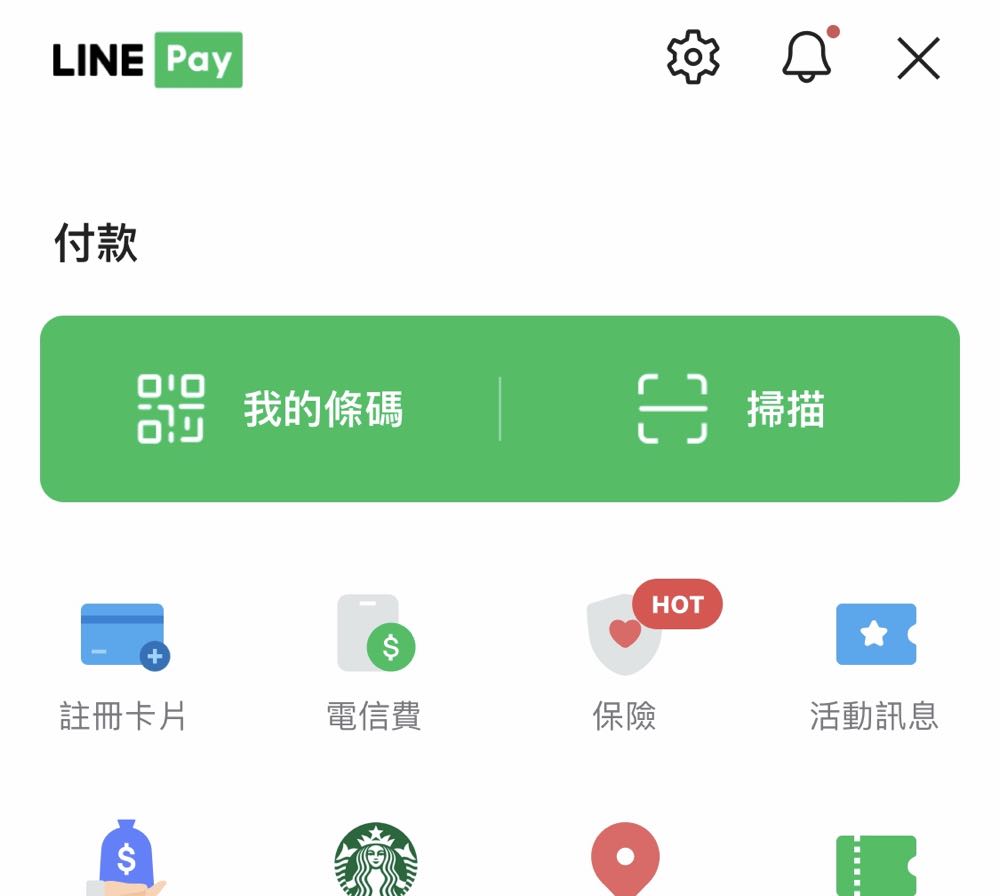Open the money bag icon shortcut
Screen dimensions: 1000x896
click(125, 860)
